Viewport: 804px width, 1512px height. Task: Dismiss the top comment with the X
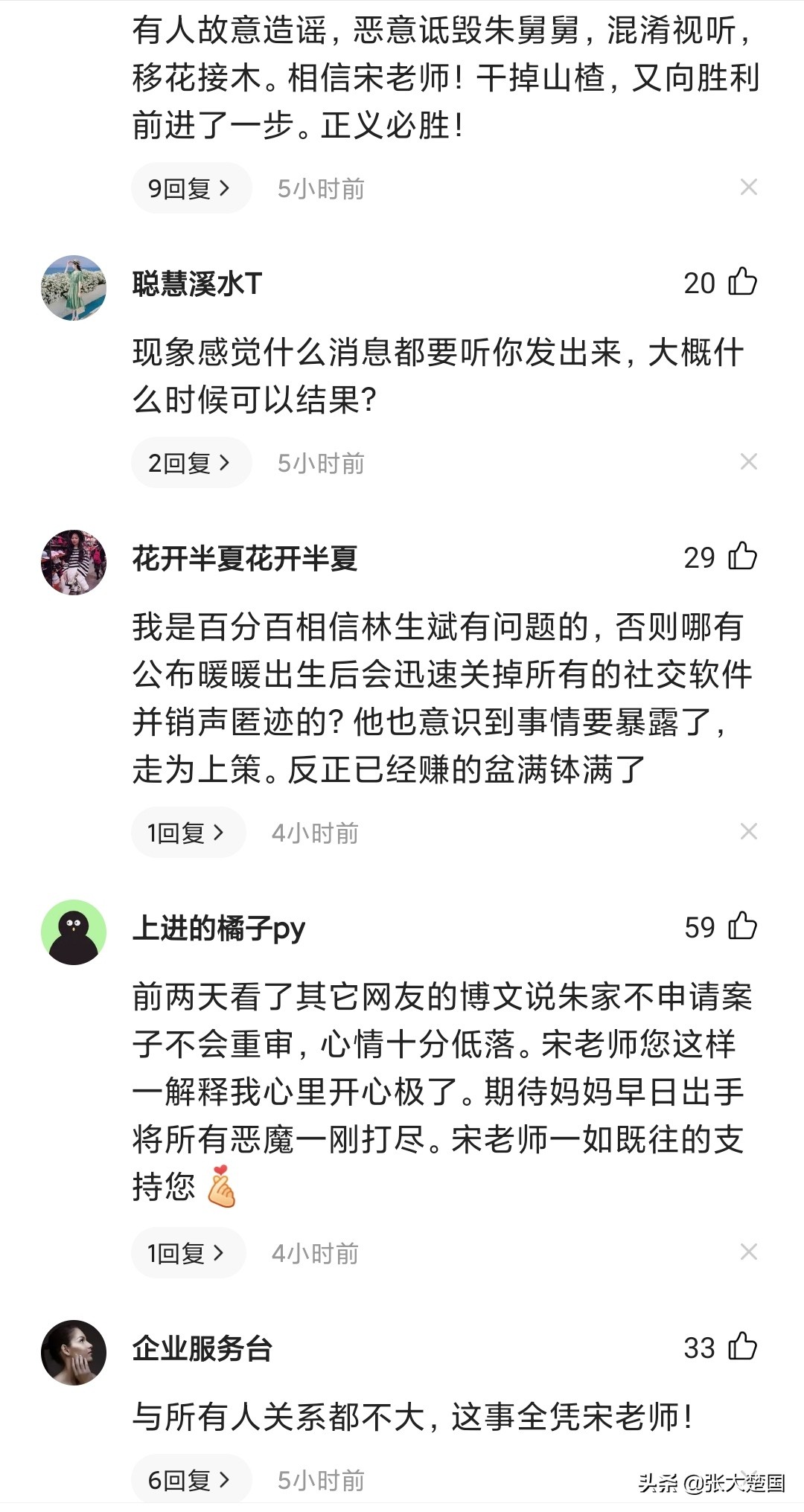748,188
